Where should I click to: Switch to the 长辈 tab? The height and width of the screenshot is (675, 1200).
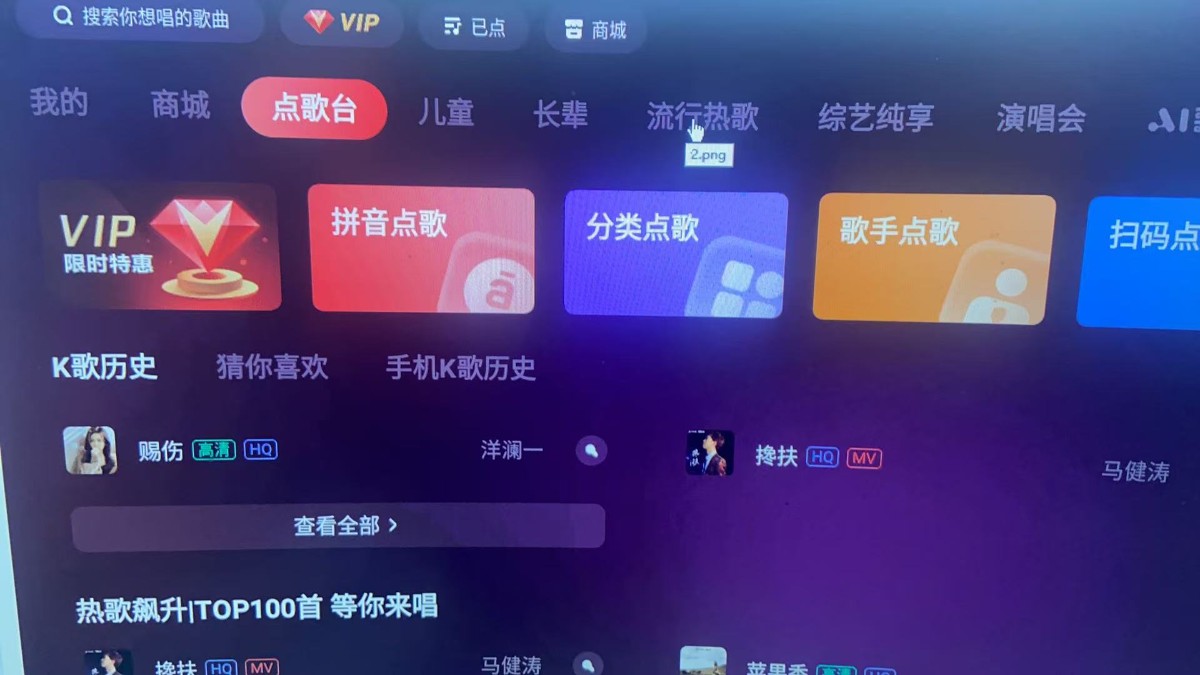pyautogui.click(x=560, y=114)
